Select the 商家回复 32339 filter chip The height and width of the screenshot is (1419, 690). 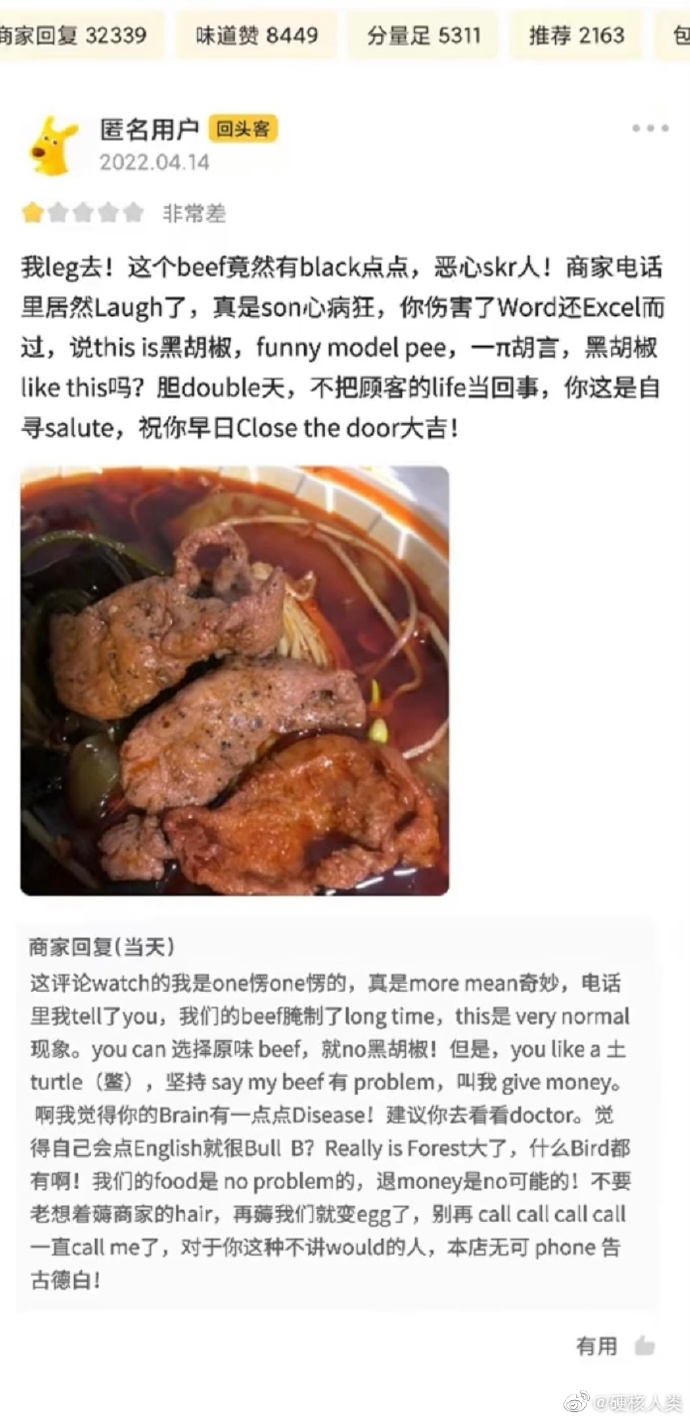pyautogui.click(x=80, y=36)
